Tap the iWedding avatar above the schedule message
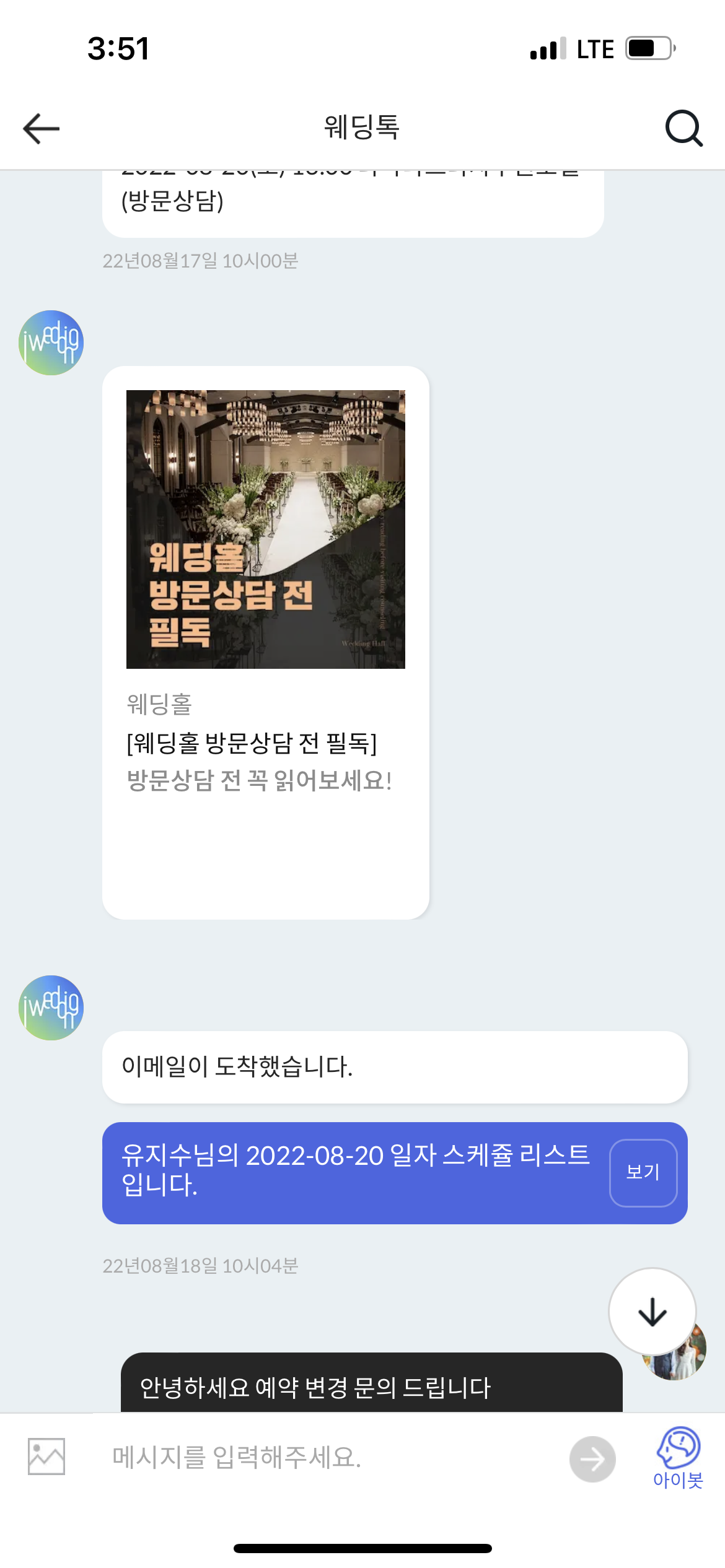Viewport: 725px width, 1568px height. click(51, 1008)
